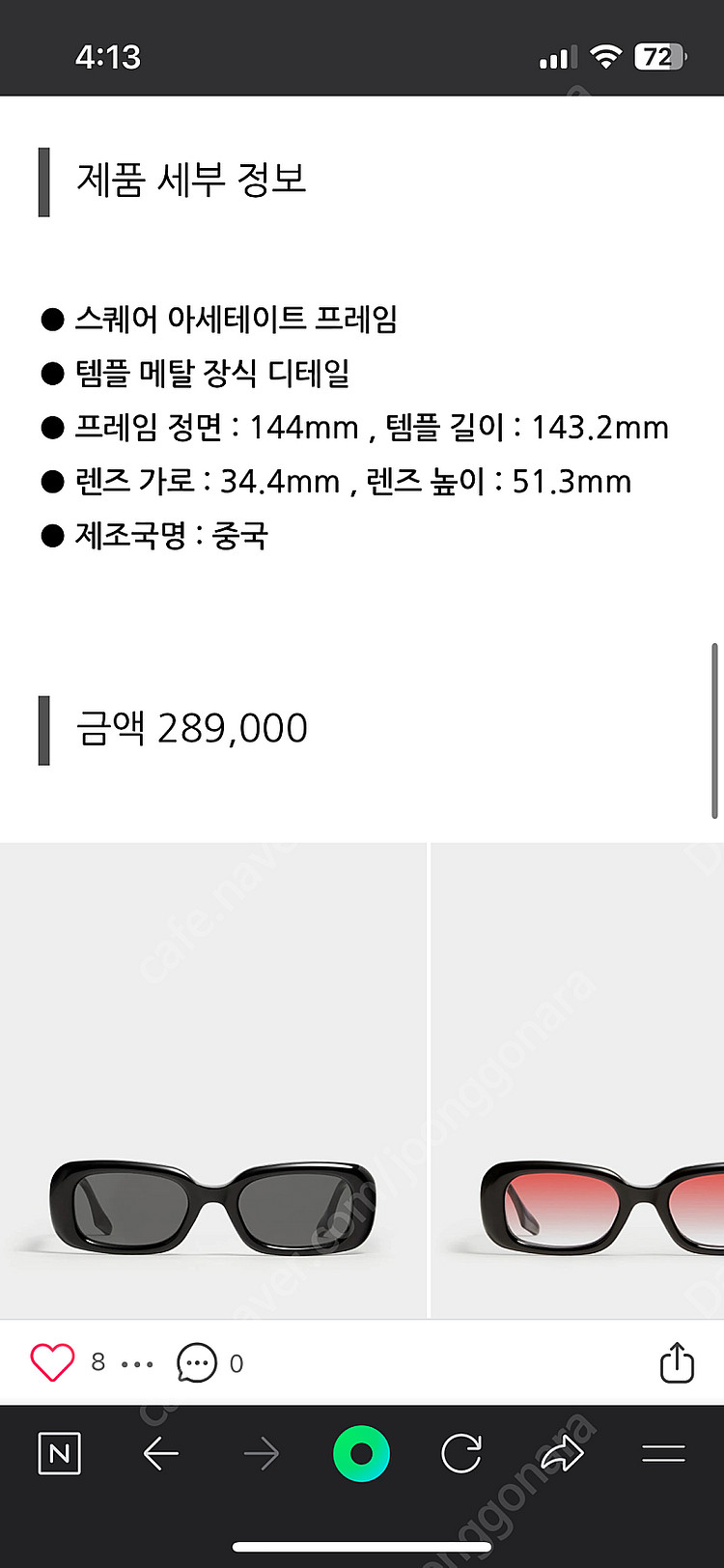Screen dimensions: 724x1568
Task: Reload the page with the refresh icon
Action: click(x=461, y=1453)
